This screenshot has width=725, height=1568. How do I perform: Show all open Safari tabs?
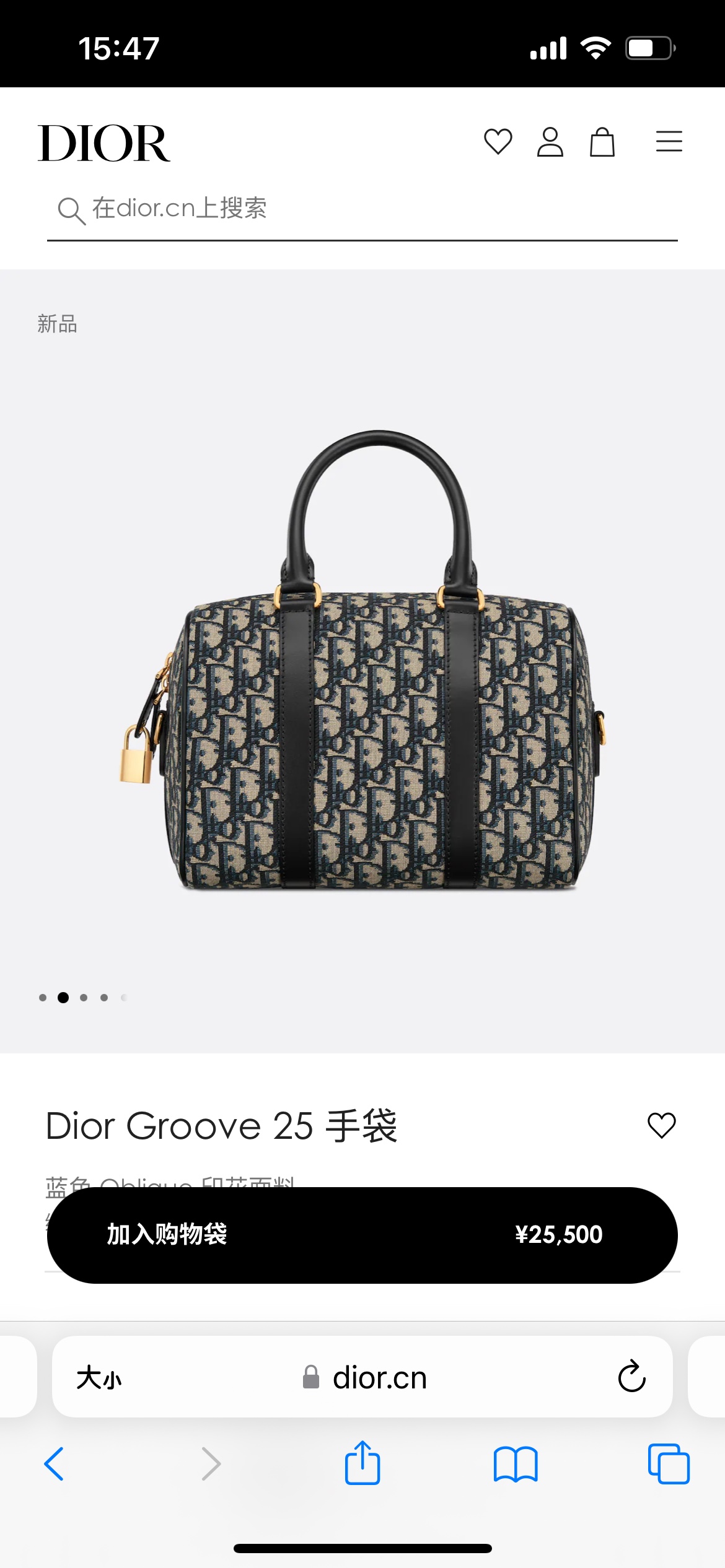[669, 1464]
